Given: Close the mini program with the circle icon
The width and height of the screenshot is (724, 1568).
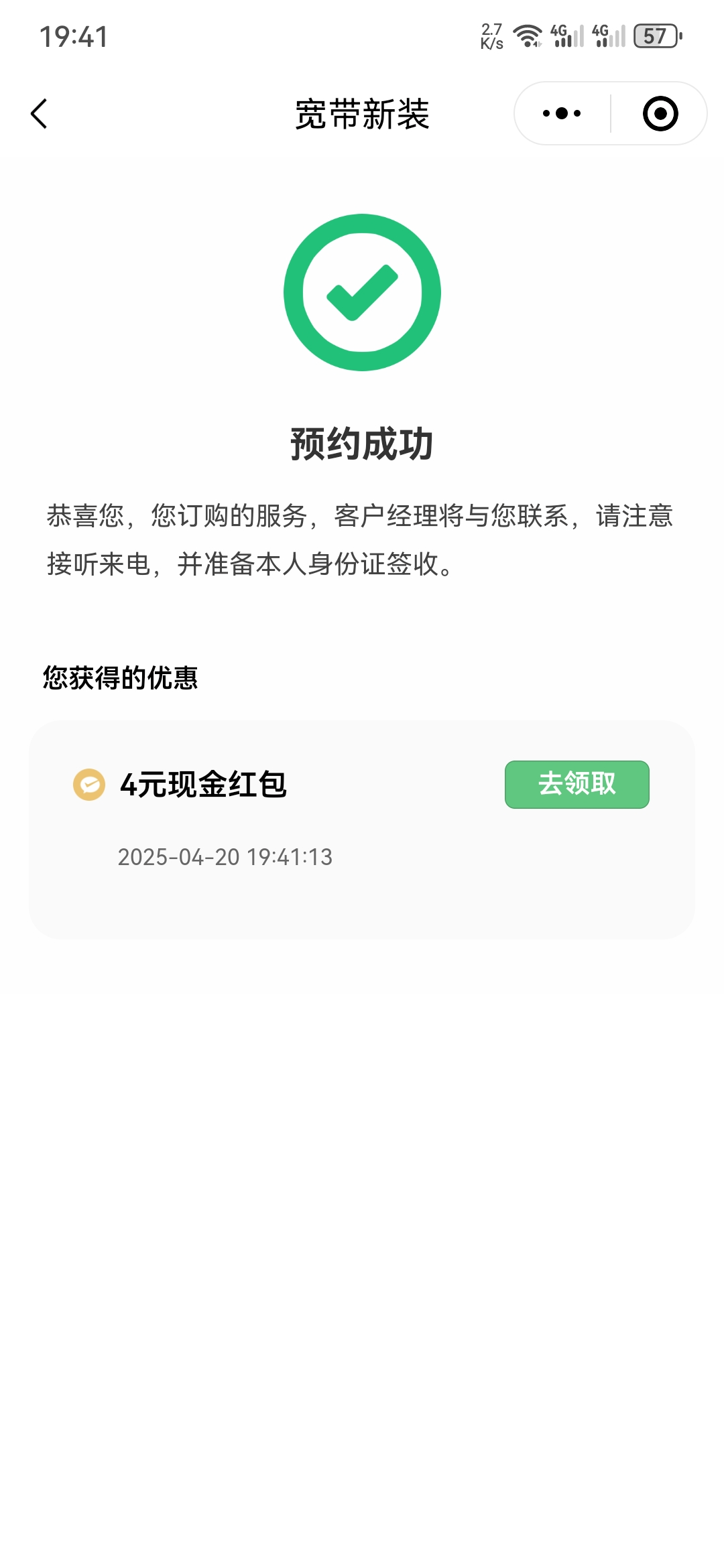Looking at the screenshot, I should click(x=660, y=114).
